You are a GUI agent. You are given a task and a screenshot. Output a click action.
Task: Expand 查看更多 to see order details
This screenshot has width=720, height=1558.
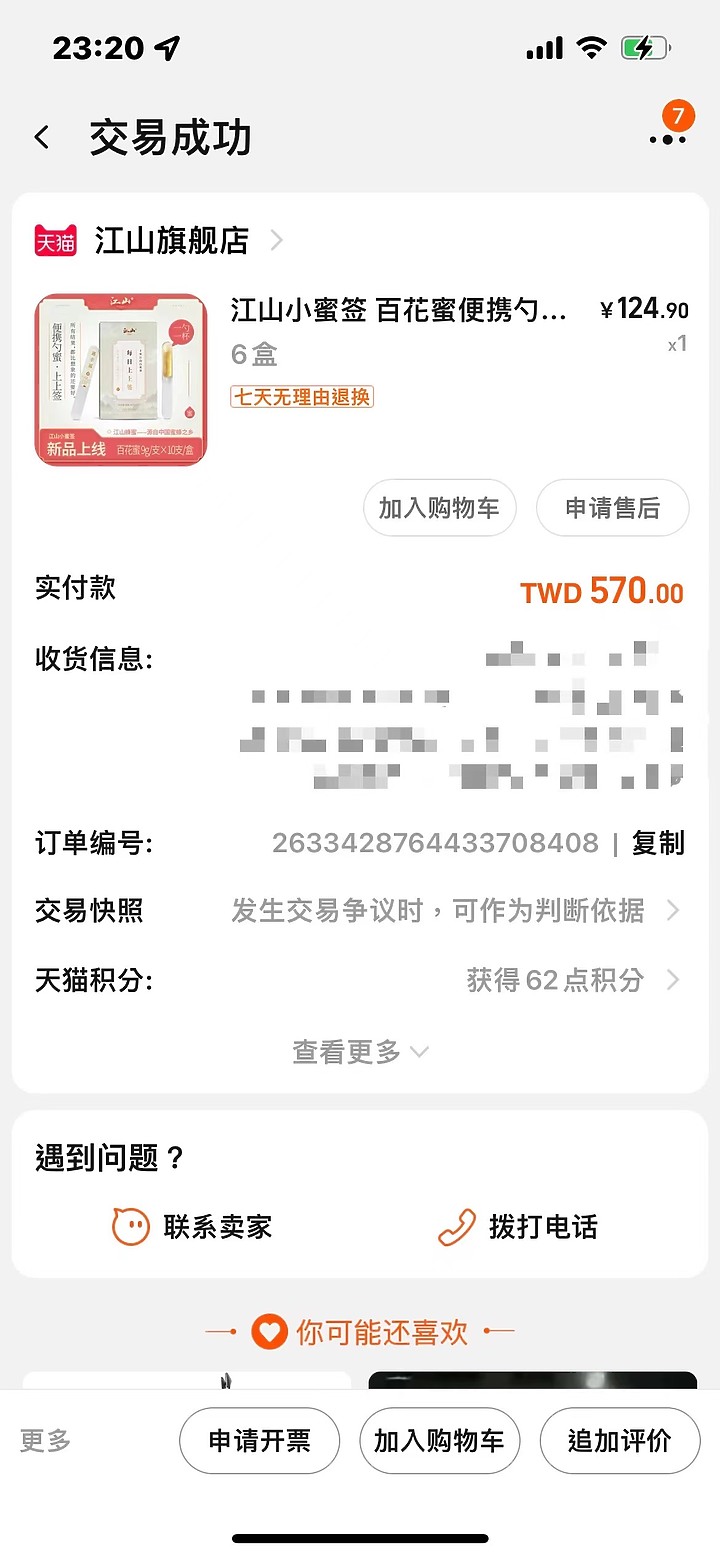[359, 1051]
